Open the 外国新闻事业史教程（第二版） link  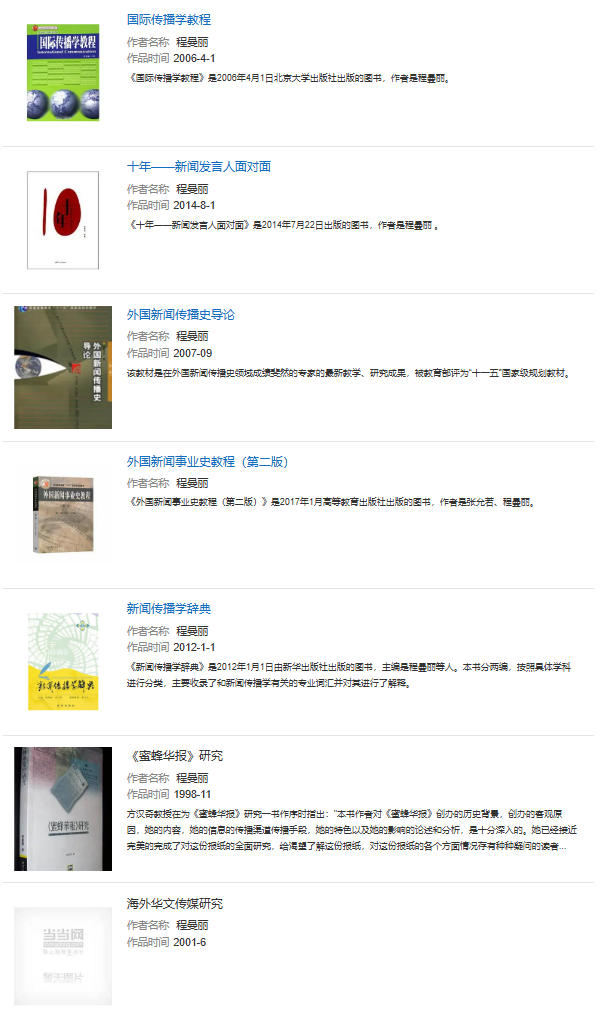tap(207, 461)
